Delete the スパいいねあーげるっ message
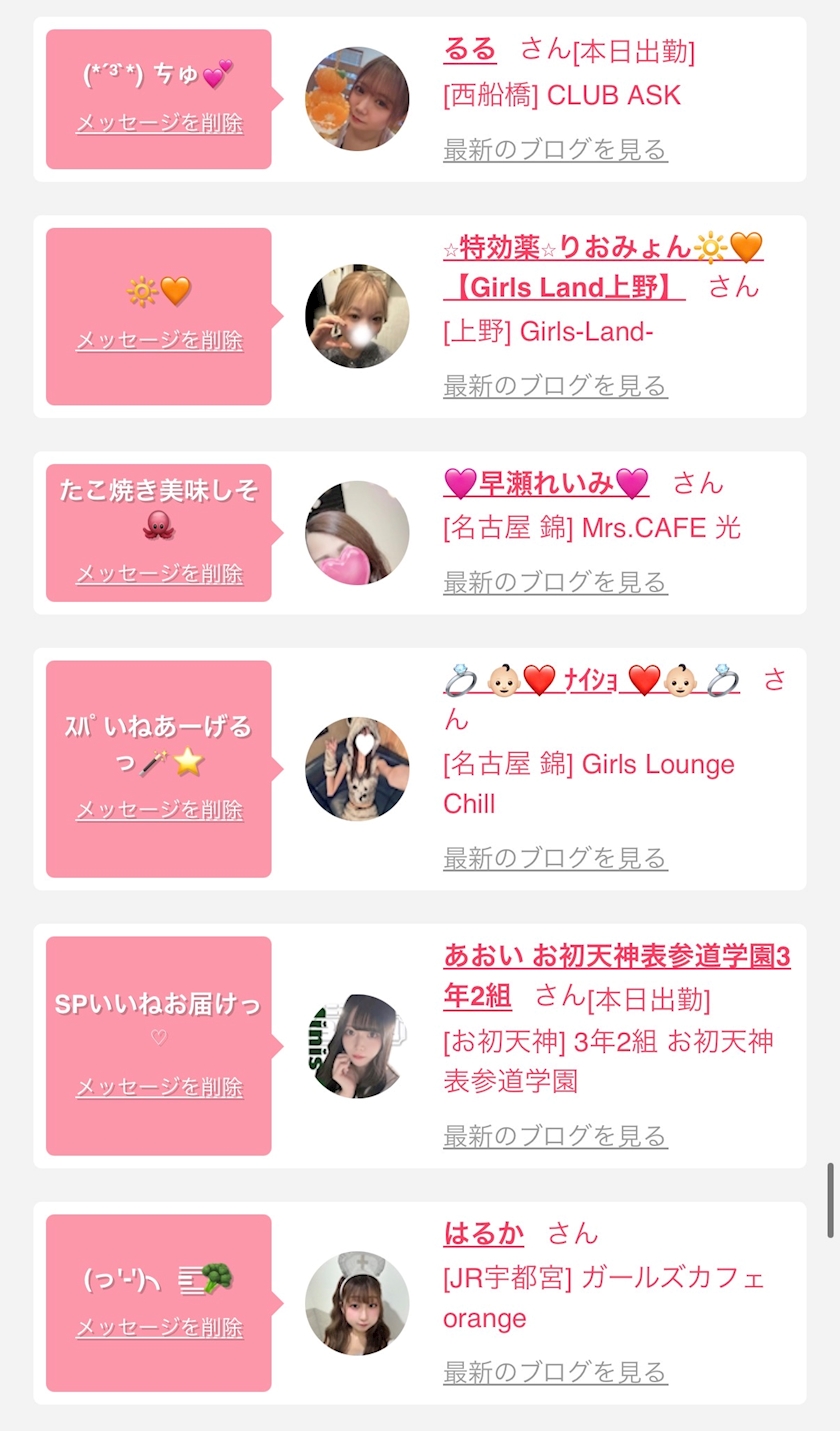 tap(159, 810)
